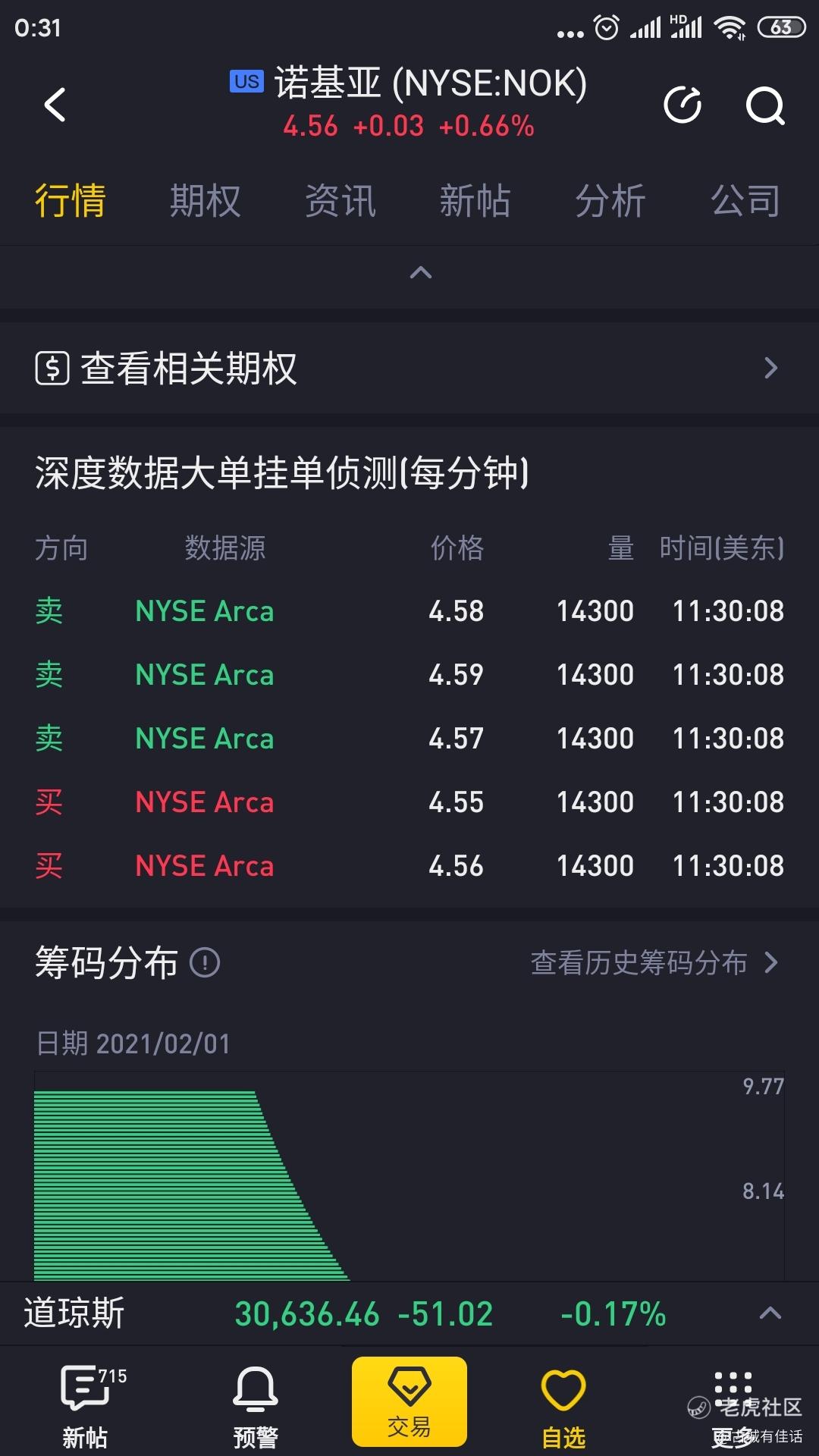Go back using the top-left arrow

[x=55, y=105]
